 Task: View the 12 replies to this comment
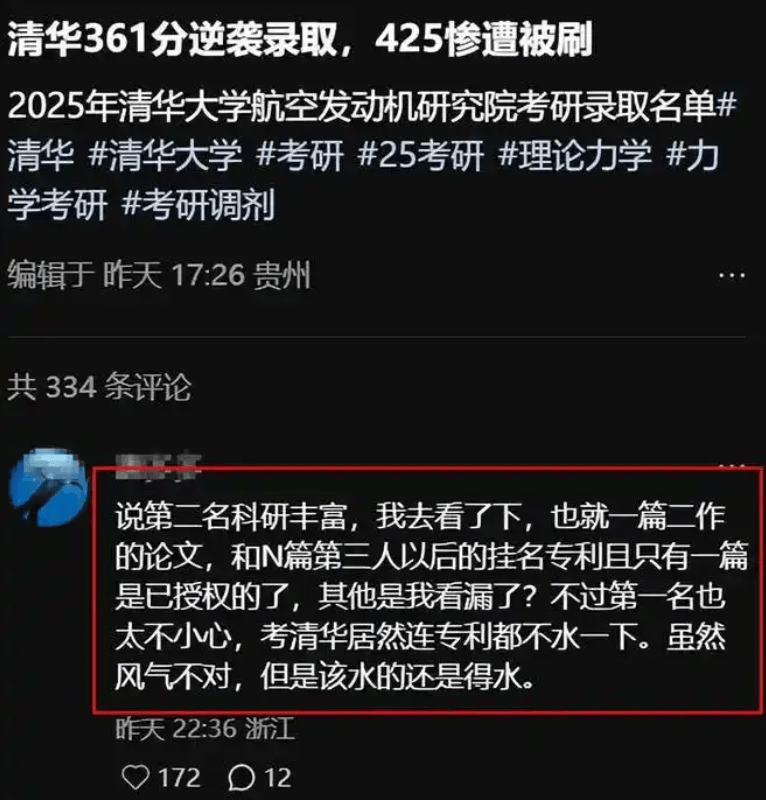coord(241,777)
